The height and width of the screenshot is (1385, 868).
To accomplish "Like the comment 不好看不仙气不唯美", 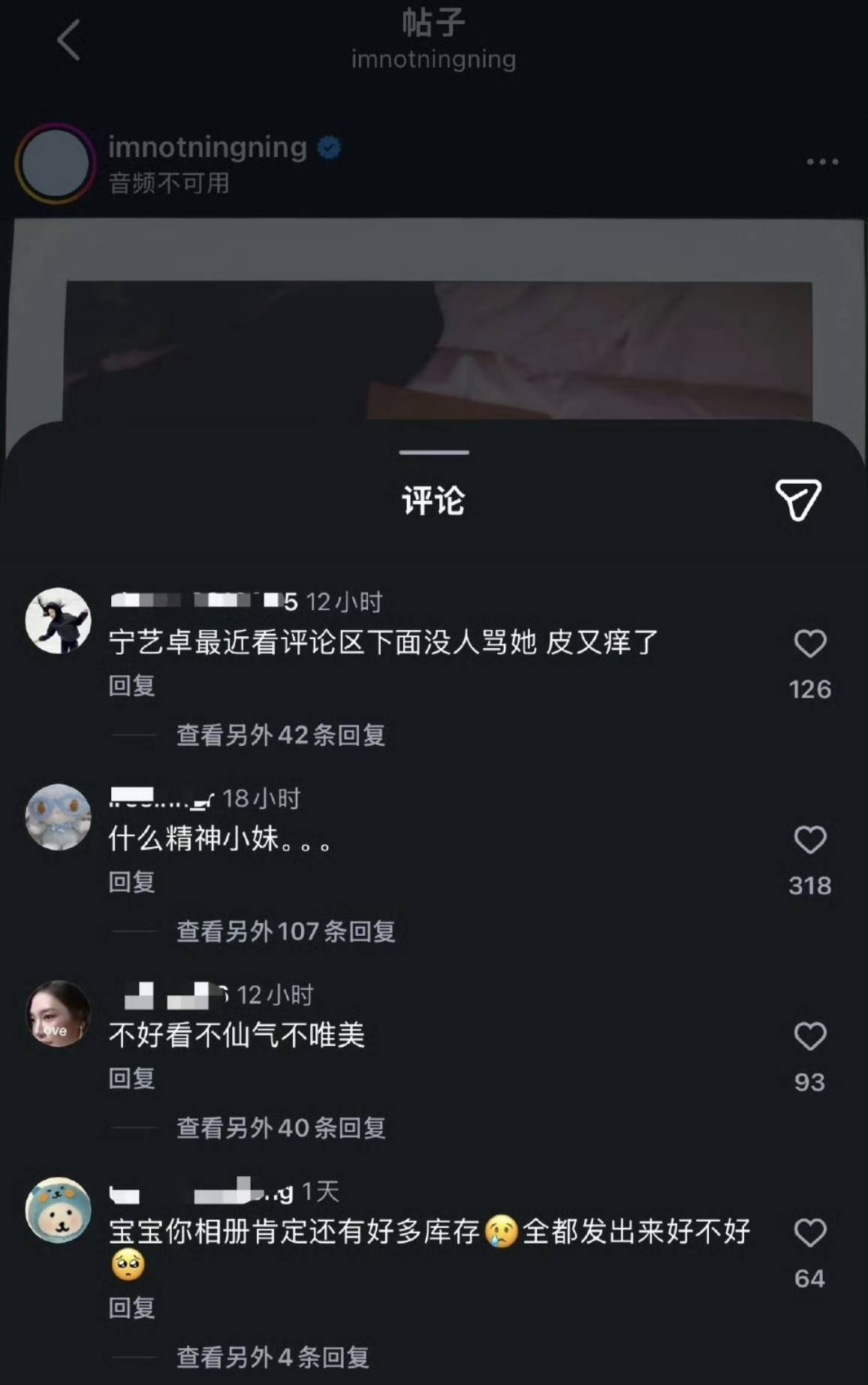I will tap(809, 1036).
